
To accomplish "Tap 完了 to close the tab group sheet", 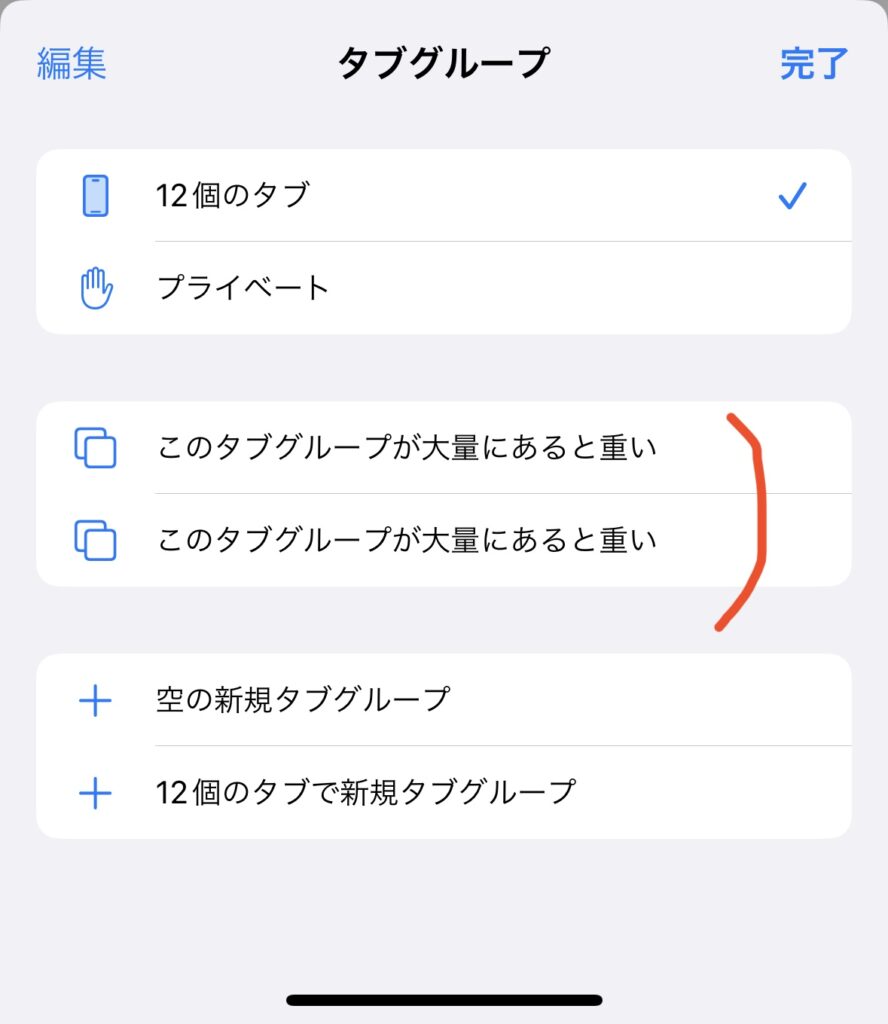I will point(814,63).
